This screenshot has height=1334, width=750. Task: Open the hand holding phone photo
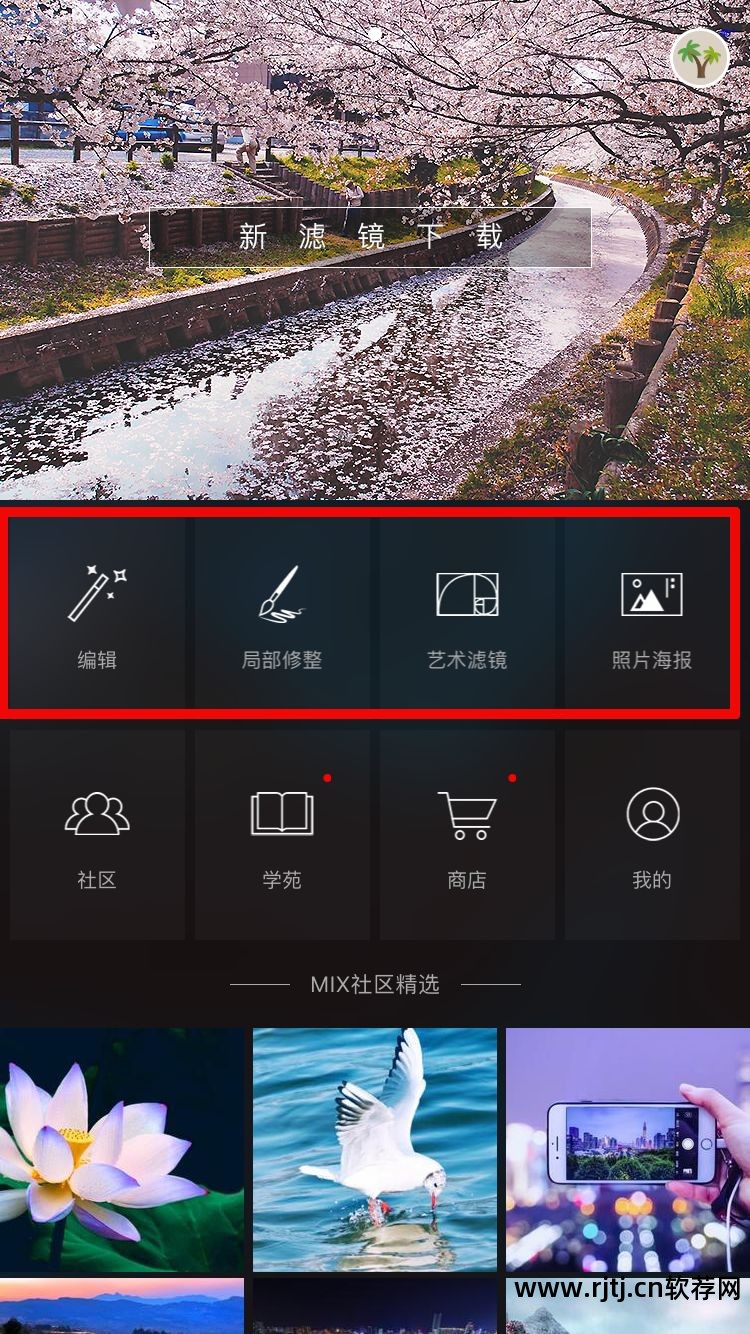pos(628,1149)
